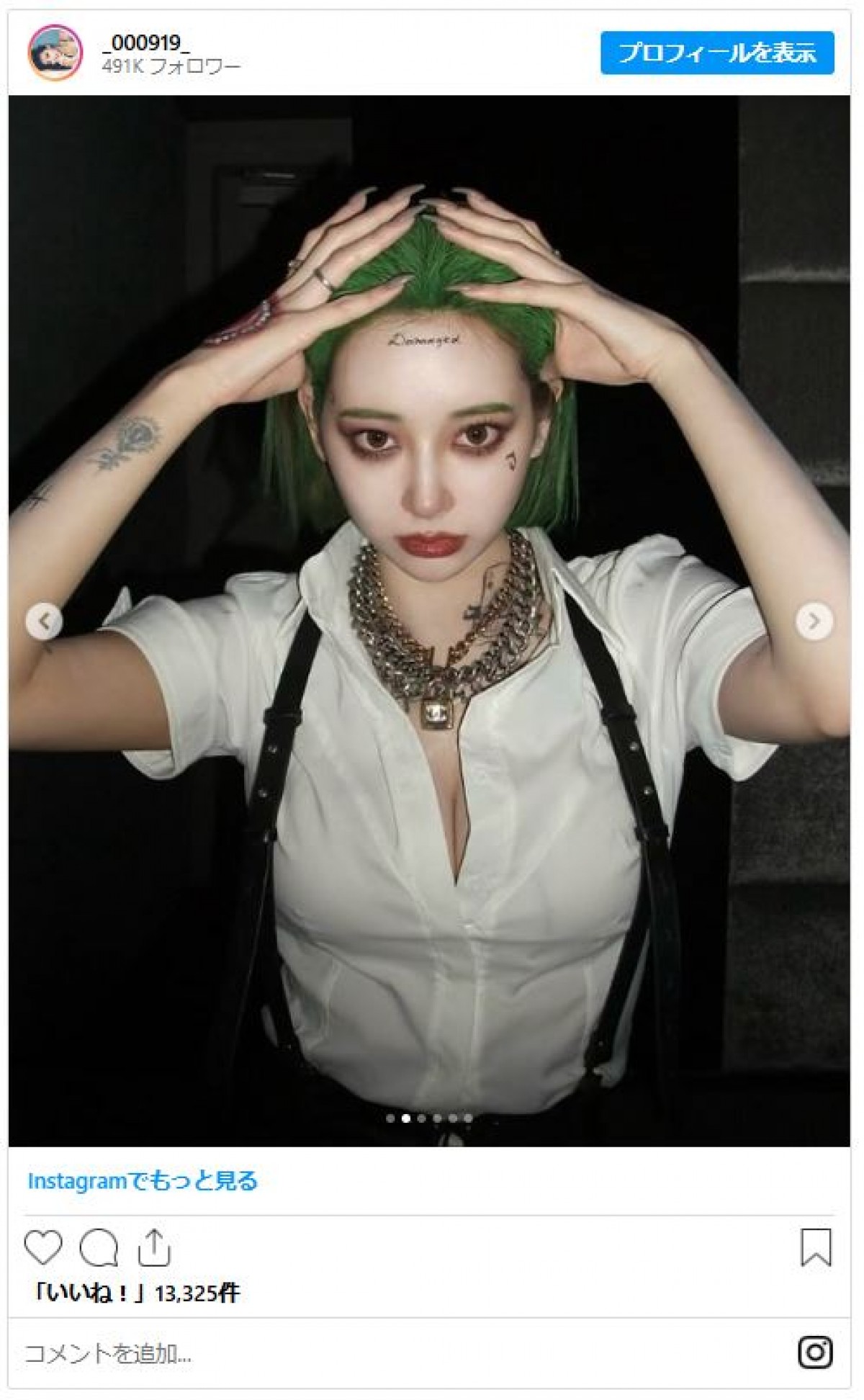Go to the previous photo in the carousel
The image size is (864, 1400).
pos(45,620)
